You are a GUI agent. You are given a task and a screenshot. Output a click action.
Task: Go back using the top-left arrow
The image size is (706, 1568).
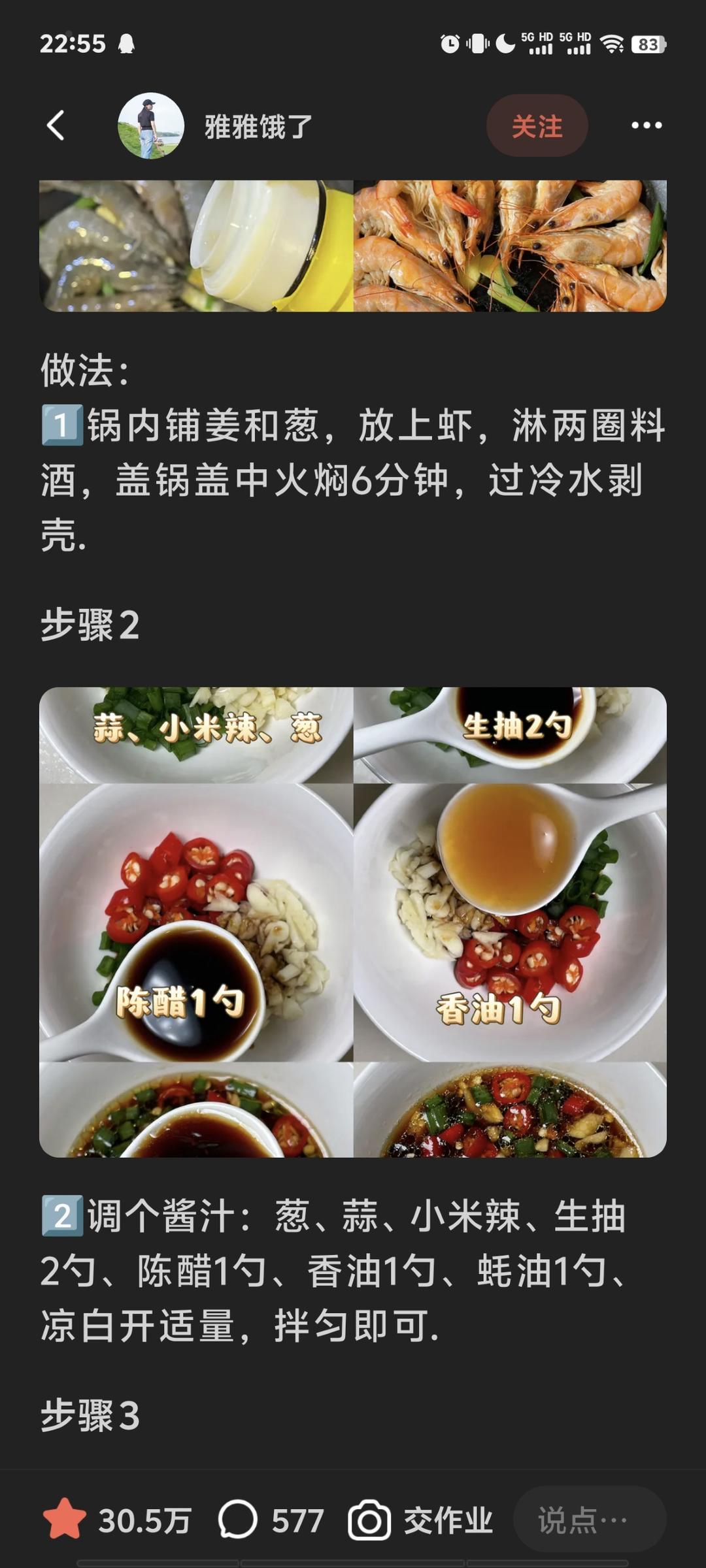(56, 125)
